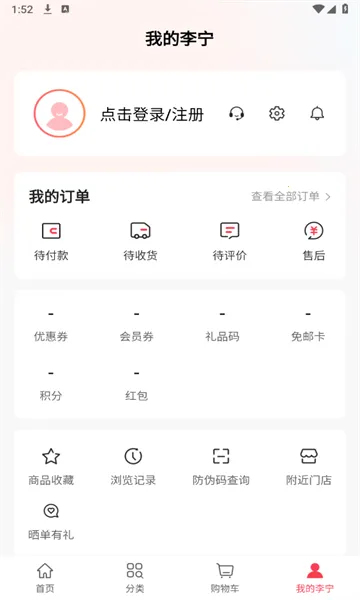This screenshot has height=600, width=360.
Task: Open the settings gear
Action: [x=277, y=114]
